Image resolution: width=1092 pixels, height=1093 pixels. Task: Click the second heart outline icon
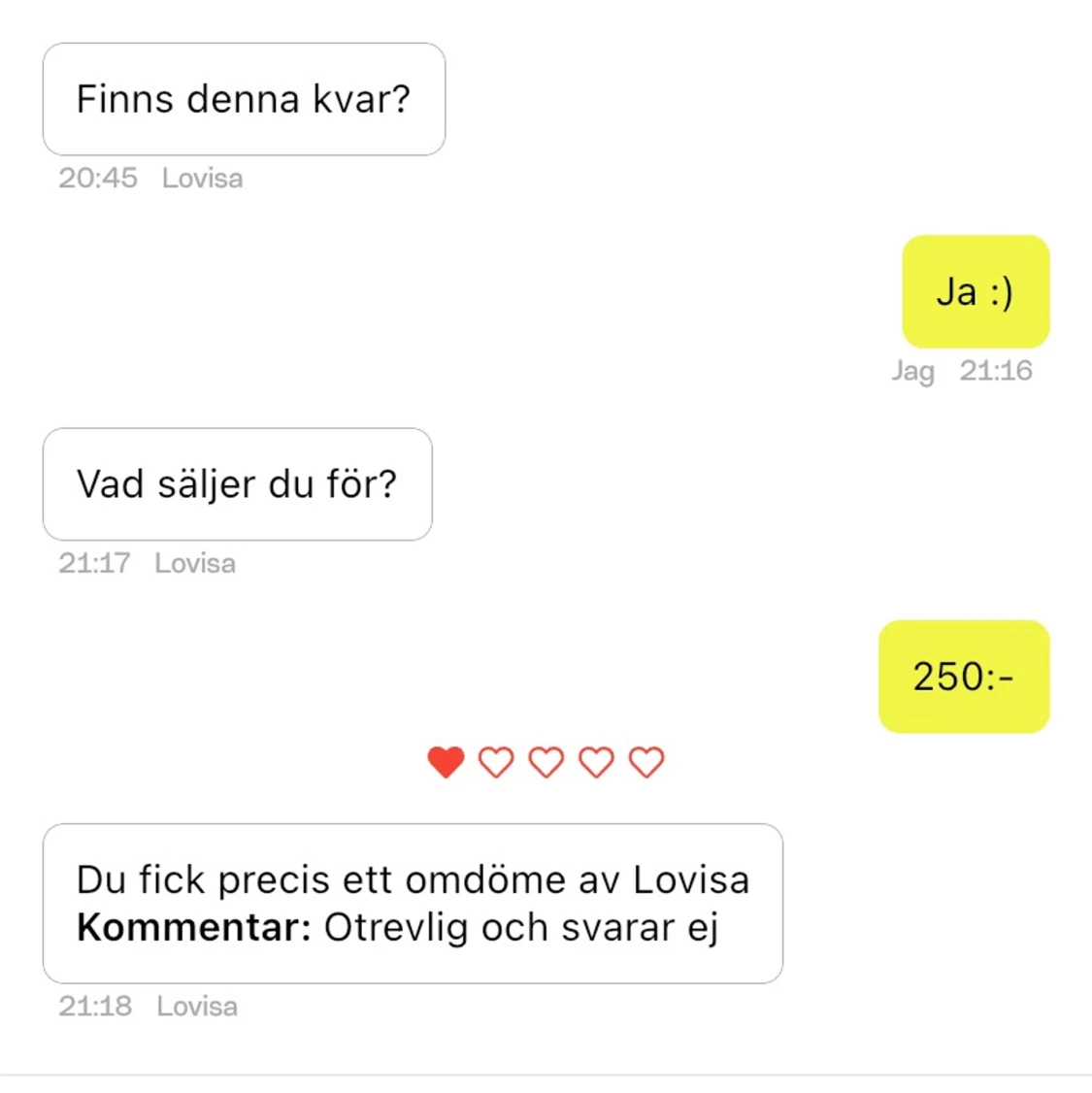(x=497, y=763)
